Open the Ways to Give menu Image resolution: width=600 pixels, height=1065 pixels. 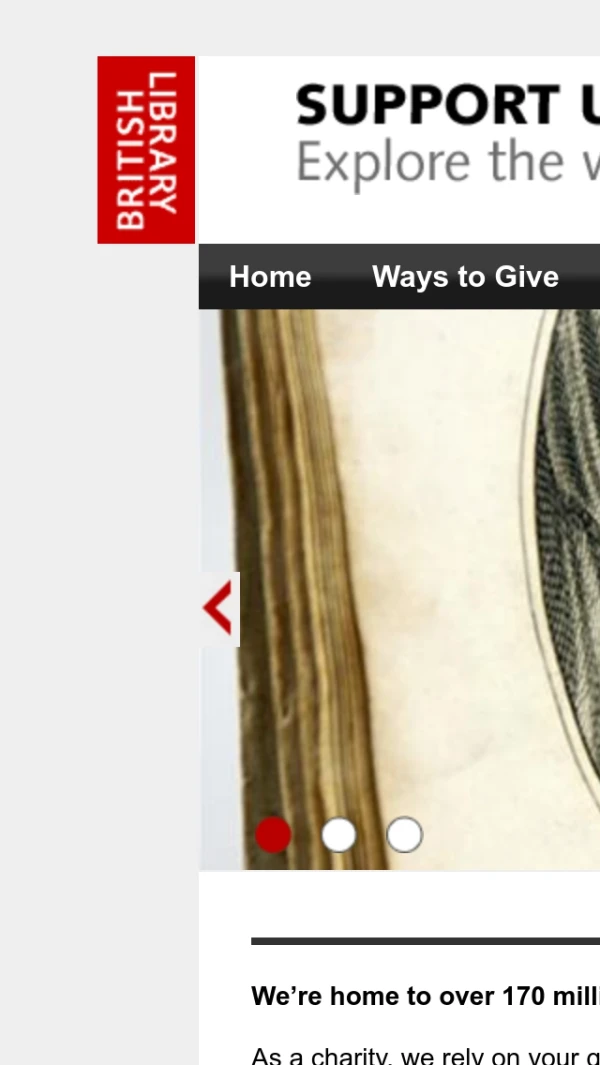click(x=465, y=277)
